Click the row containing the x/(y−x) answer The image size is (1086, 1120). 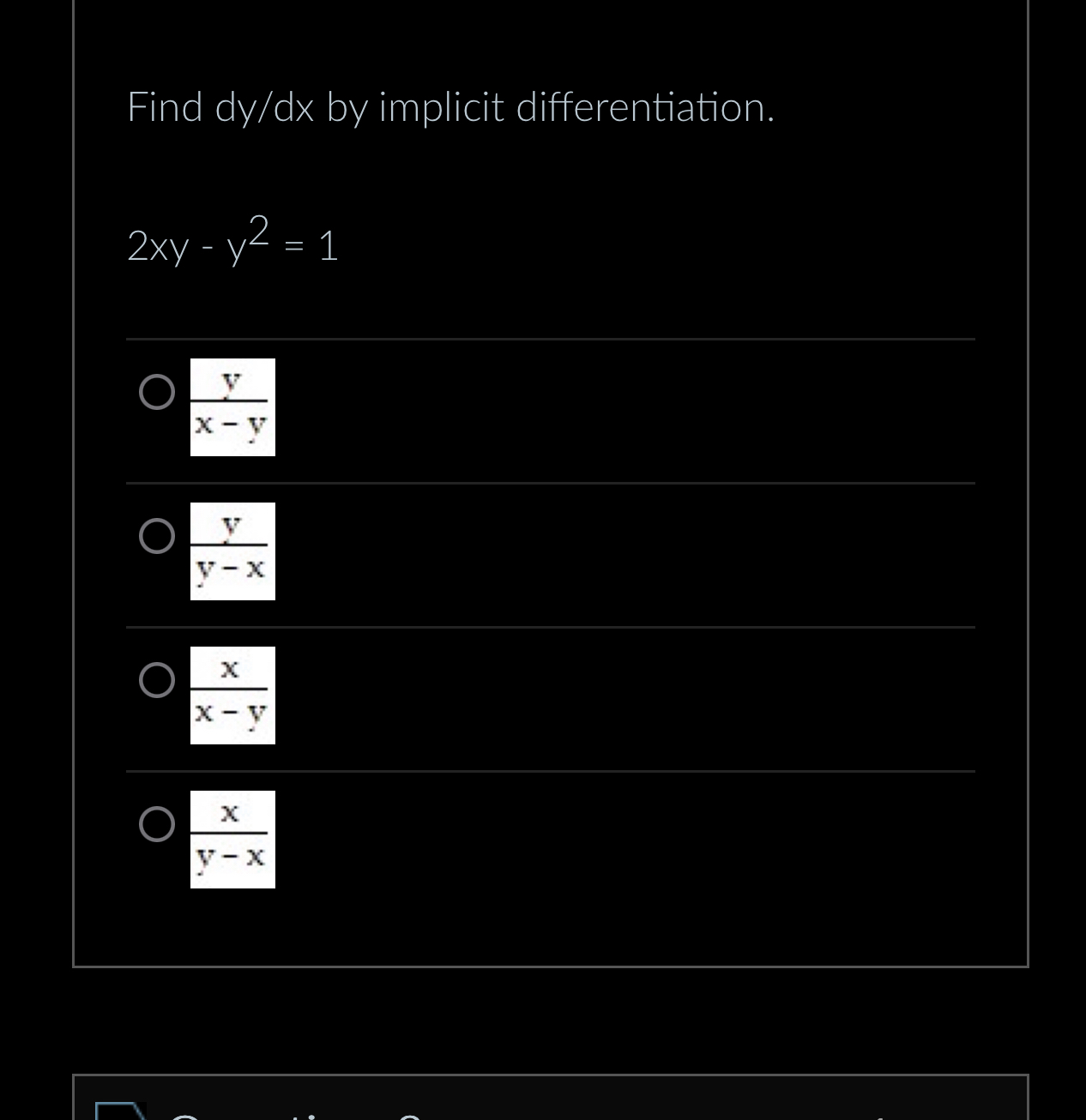549,840
